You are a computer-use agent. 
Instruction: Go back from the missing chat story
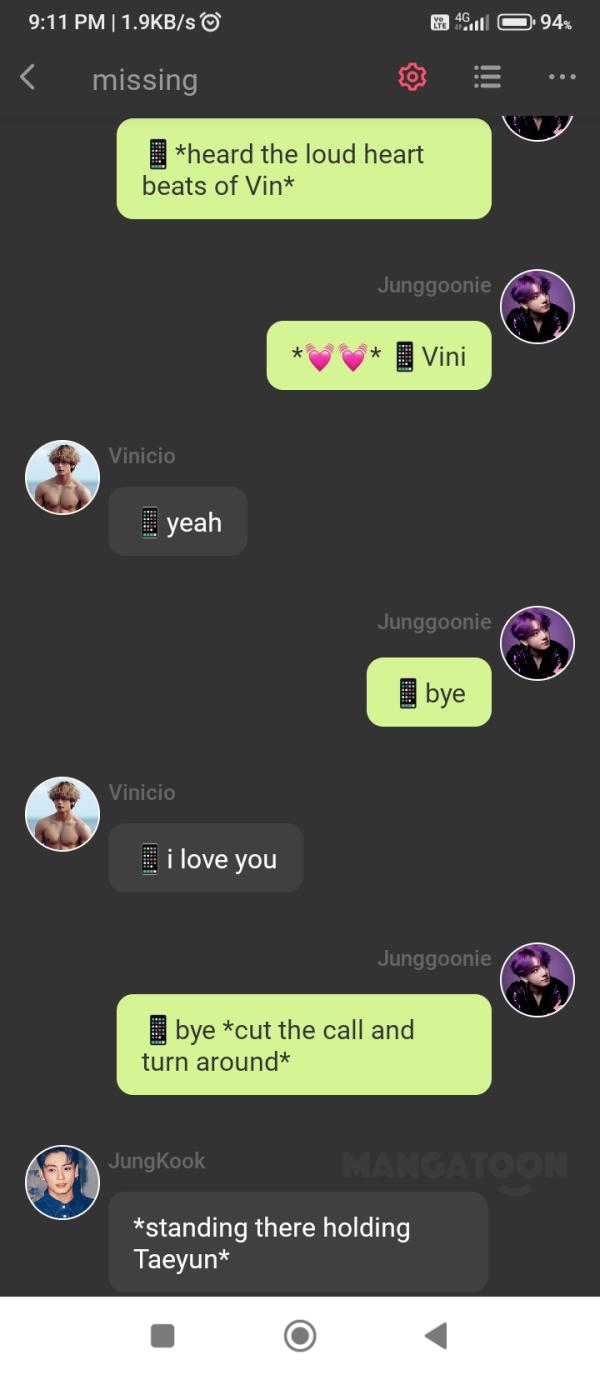28,78
